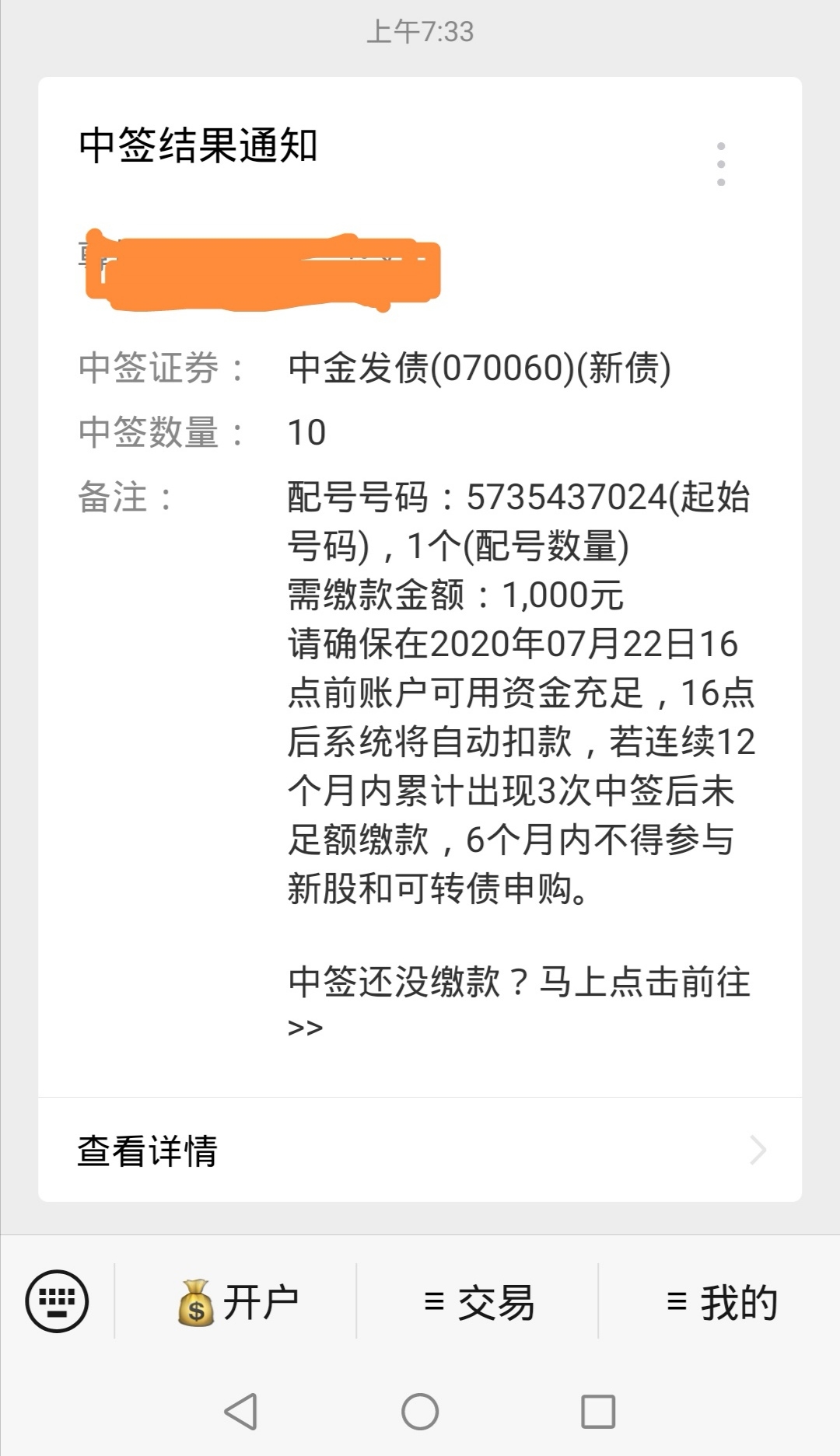Viewport: 840px width, 1456px height.
Task: Go back using the system back button
Action: pyautogui.click(x=240, y=1411)
